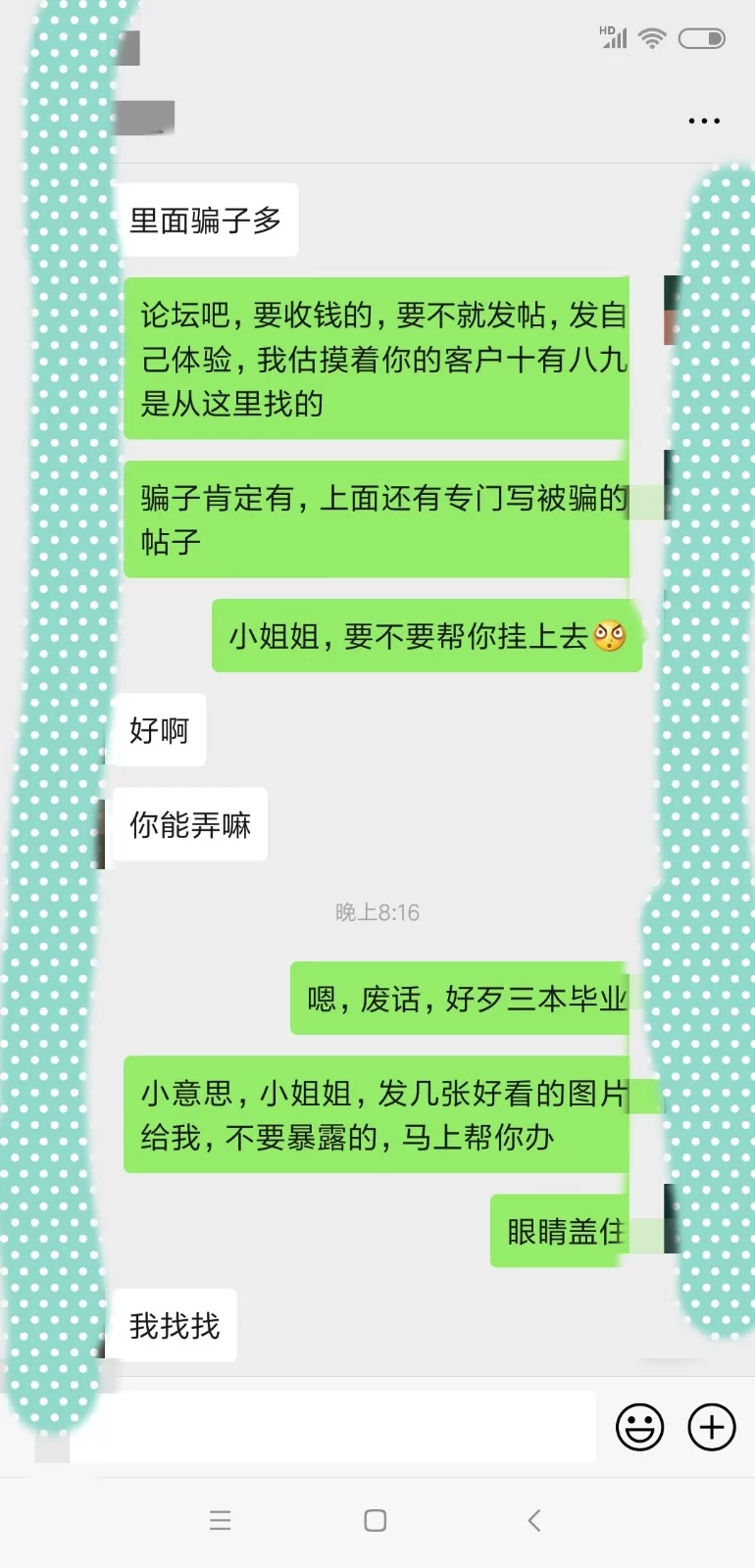Screen dimensions: 755x1568
Task: Open the emoji sticker panel
Action: coord(639,1427)
